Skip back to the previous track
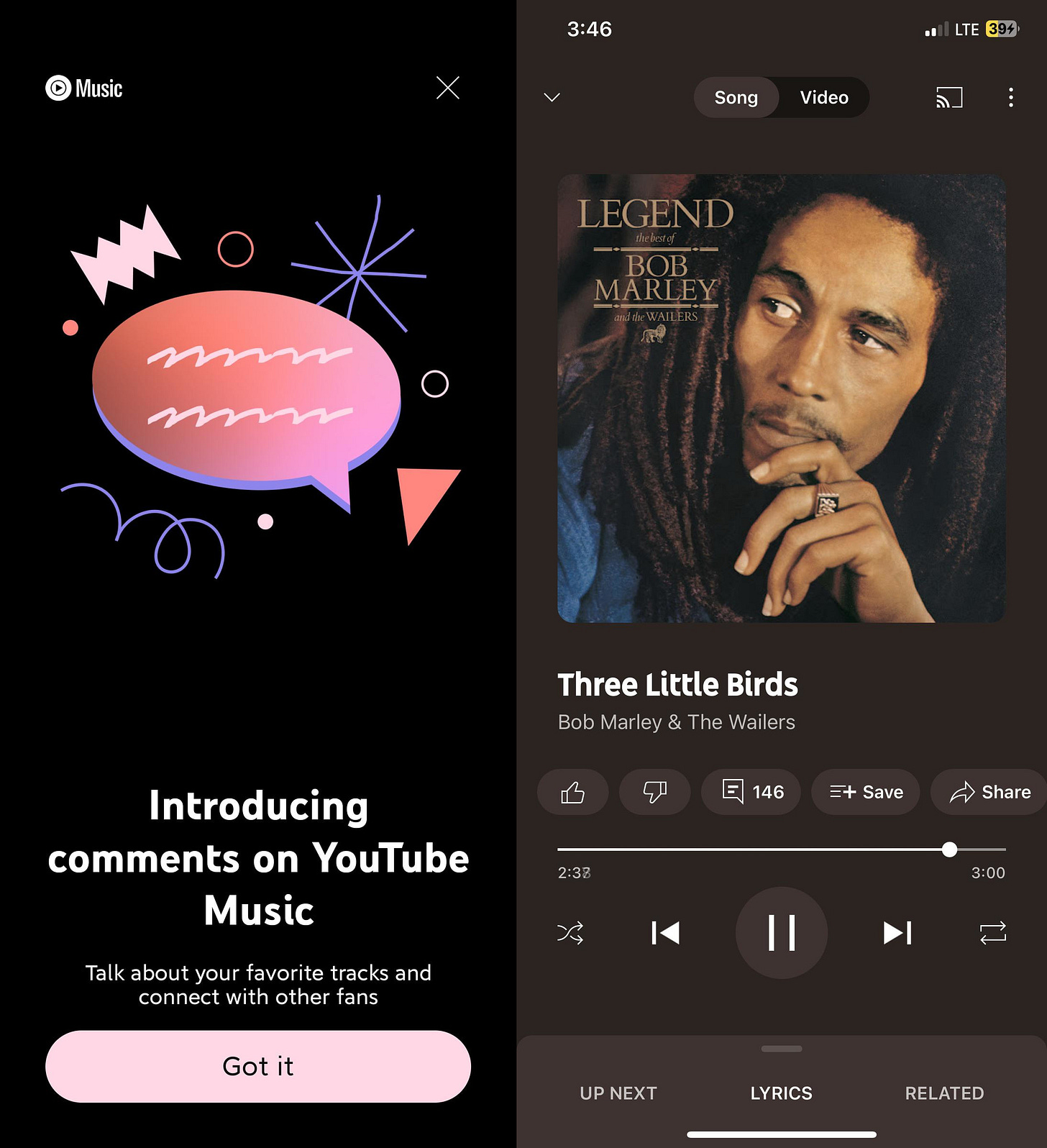 coord(665,933)
